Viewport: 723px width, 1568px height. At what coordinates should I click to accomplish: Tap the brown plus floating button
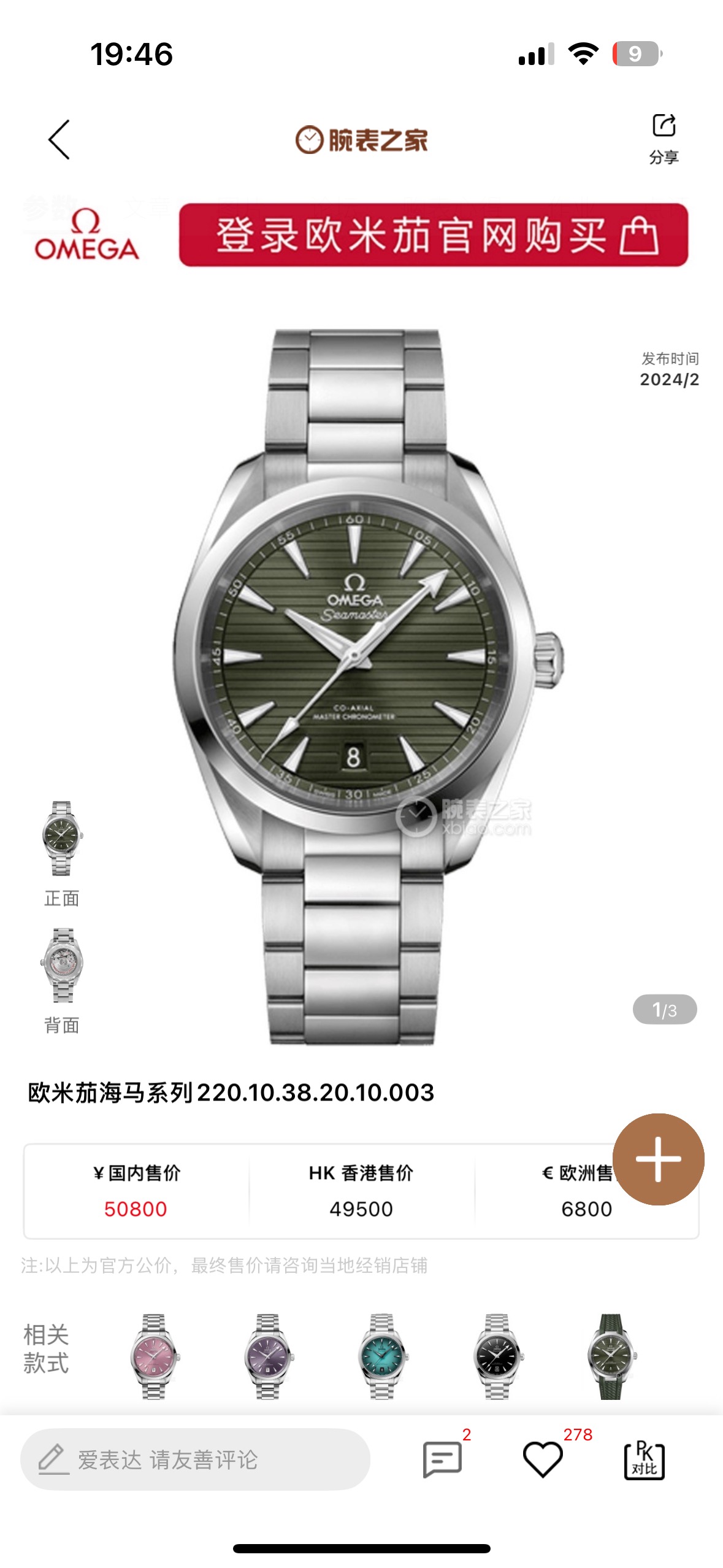pyautogui.click(x=658, y=1159)
